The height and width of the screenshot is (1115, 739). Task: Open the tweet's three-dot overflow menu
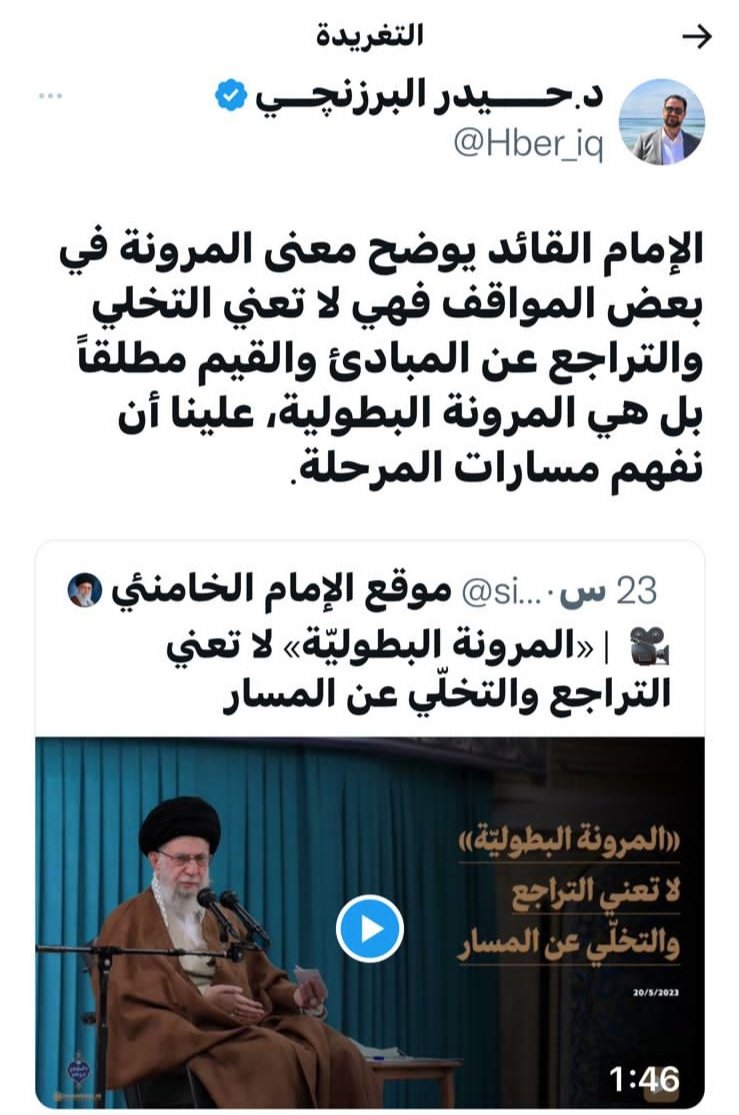coord(51,96)
